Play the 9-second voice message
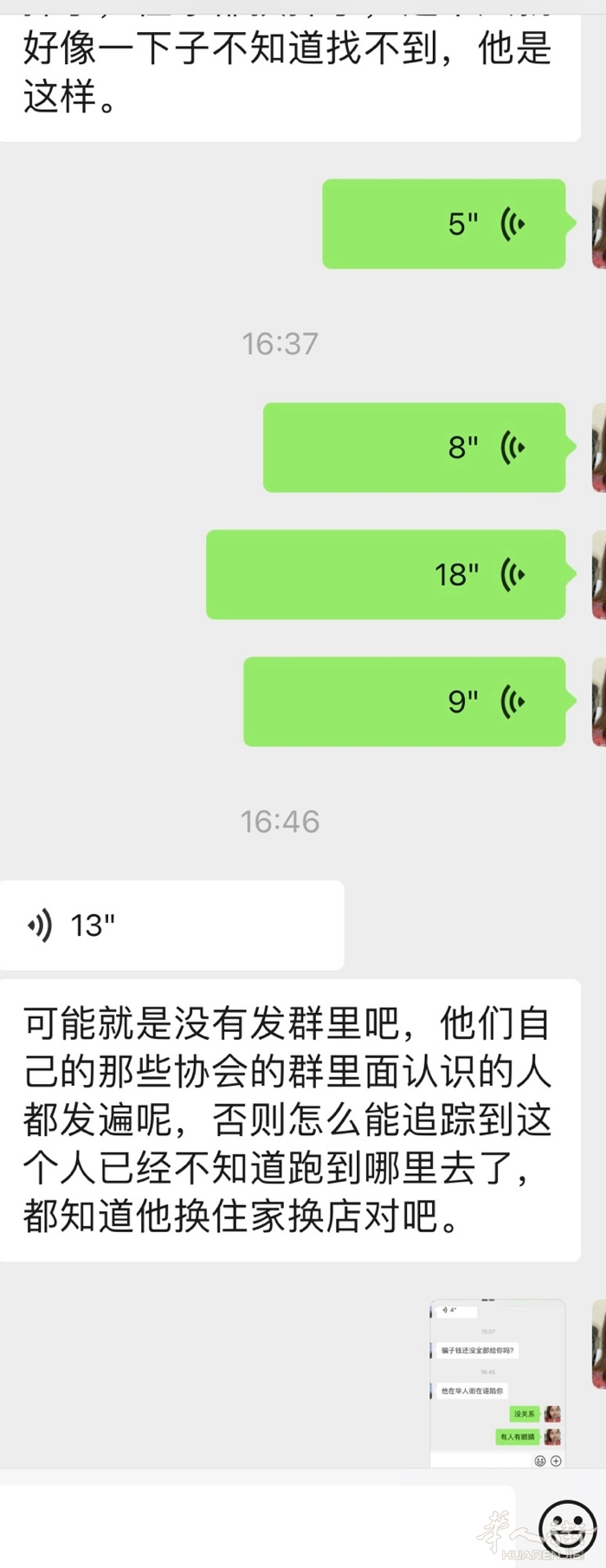The height and width of the screenshot is (1568, 606). [x=403, y=701]
